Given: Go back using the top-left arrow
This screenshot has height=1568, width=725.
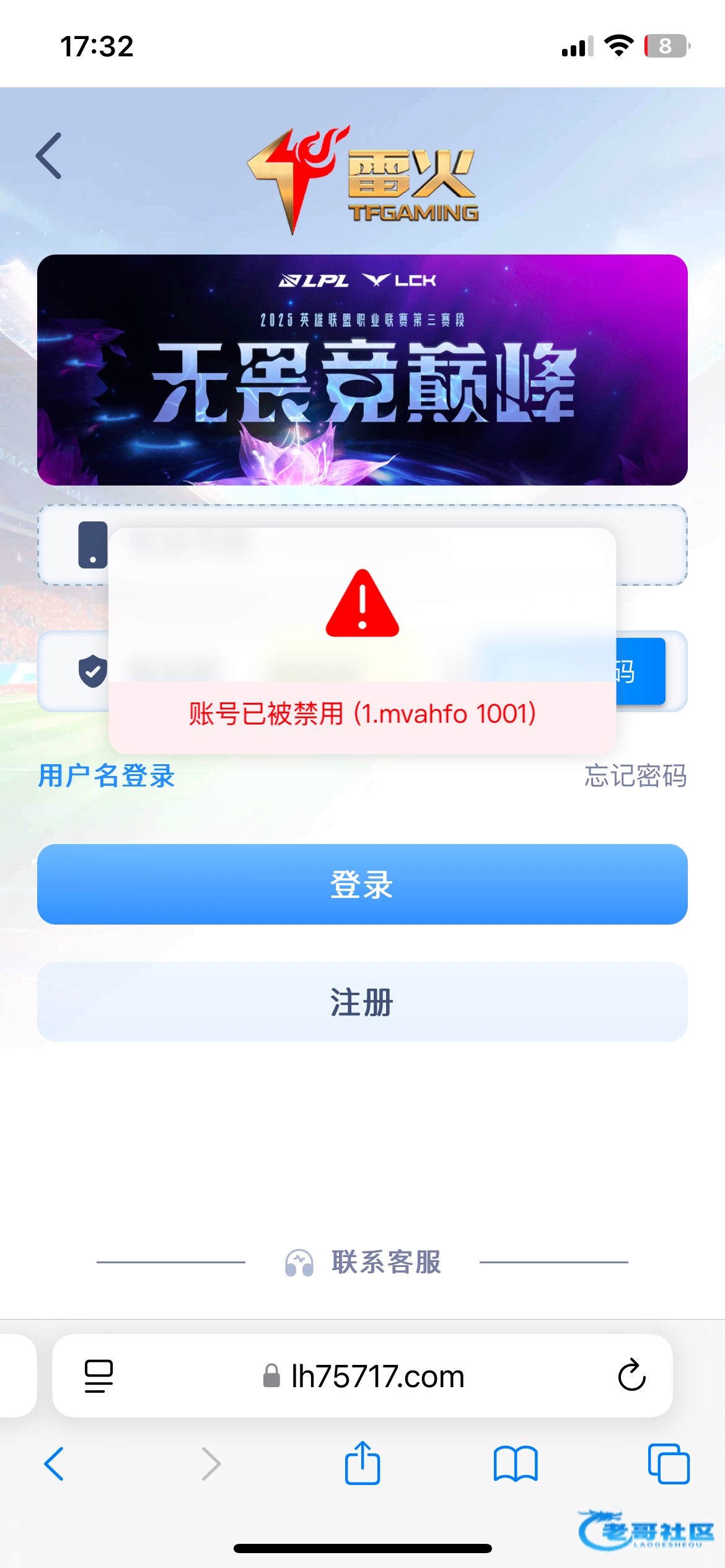Looking at the screenshot, I should tap(49, 155).
